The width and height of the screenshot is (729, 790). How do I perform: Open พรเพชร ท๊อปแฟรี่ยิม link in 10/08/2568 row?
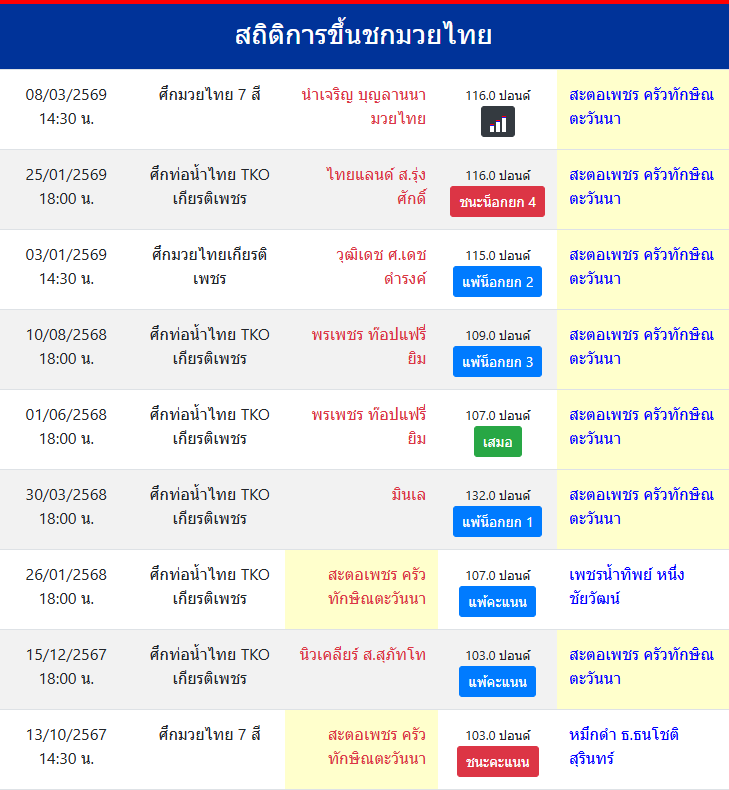(369, 346)
